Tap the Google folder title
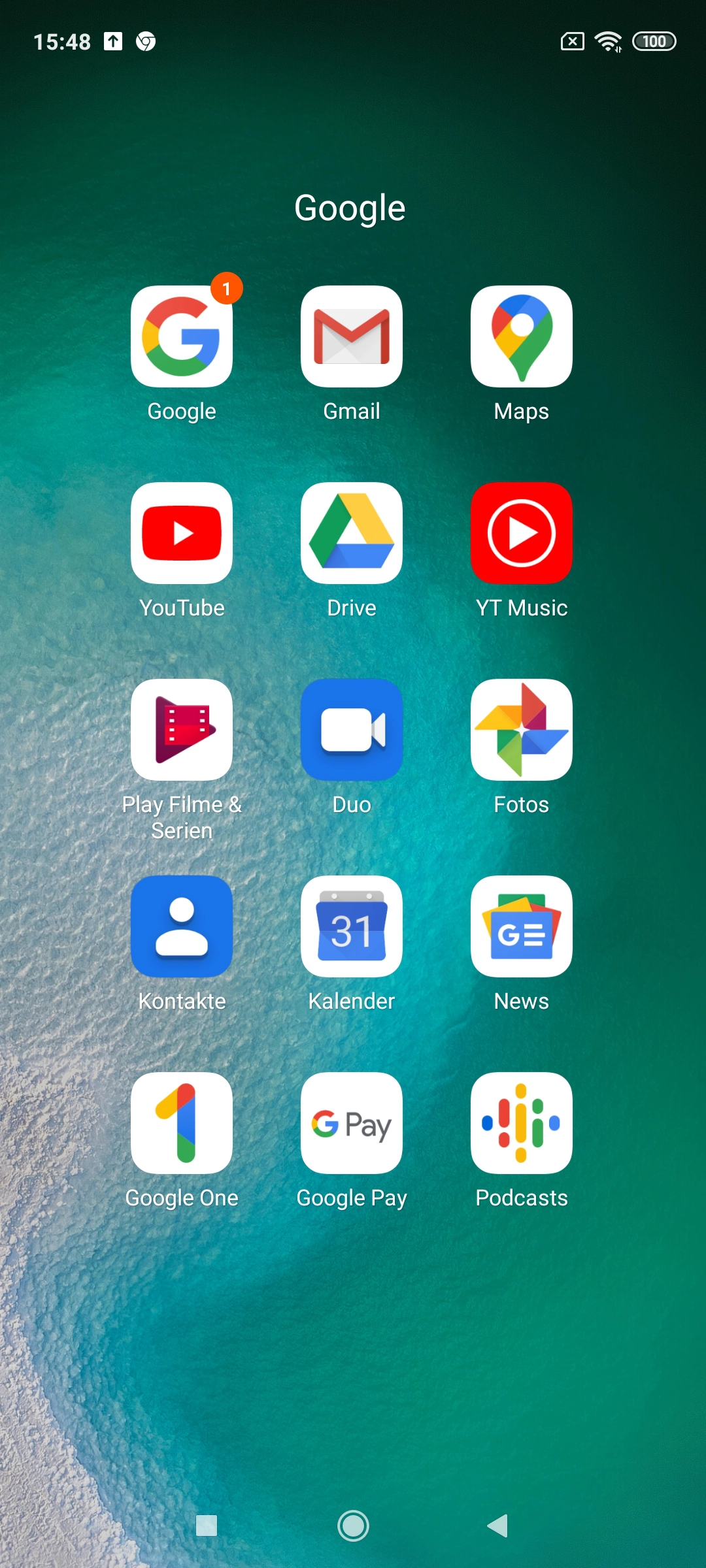Image resolution: width=706 pixels, height=1568 pixels. tap(350, 209)
